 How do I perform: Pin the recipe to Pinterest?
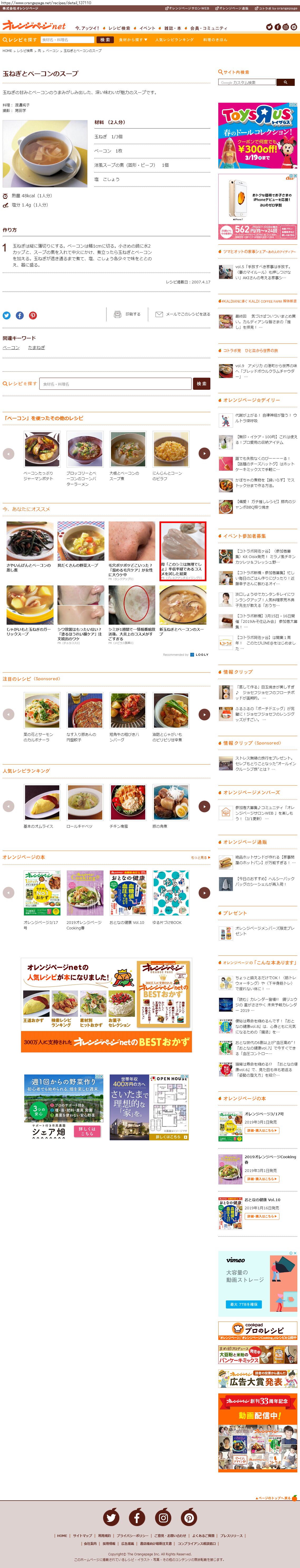pyautogui.click(x=33, y=315)
